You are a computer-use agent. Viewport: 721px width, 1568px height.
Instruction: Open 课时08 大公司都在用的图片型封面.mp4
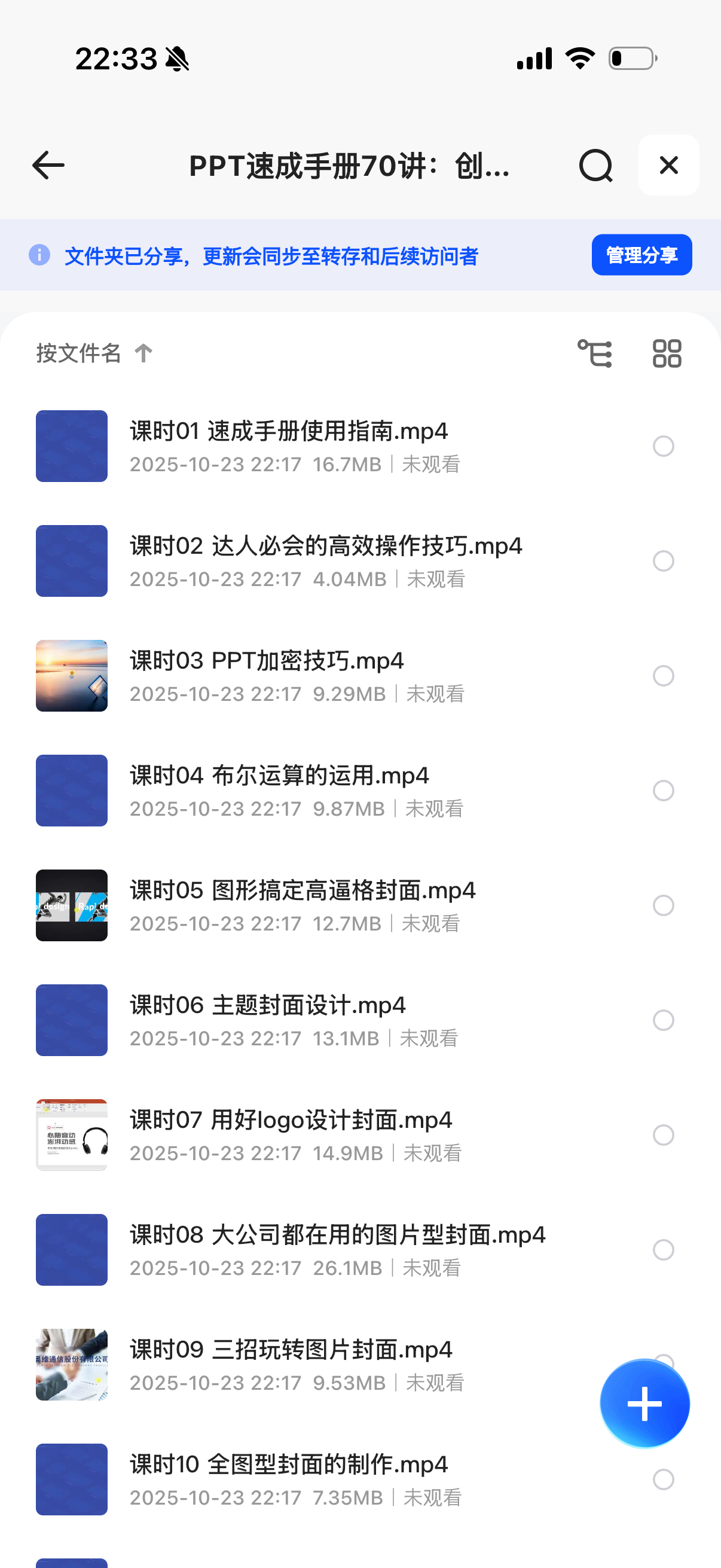click(x=338, y=1235)
